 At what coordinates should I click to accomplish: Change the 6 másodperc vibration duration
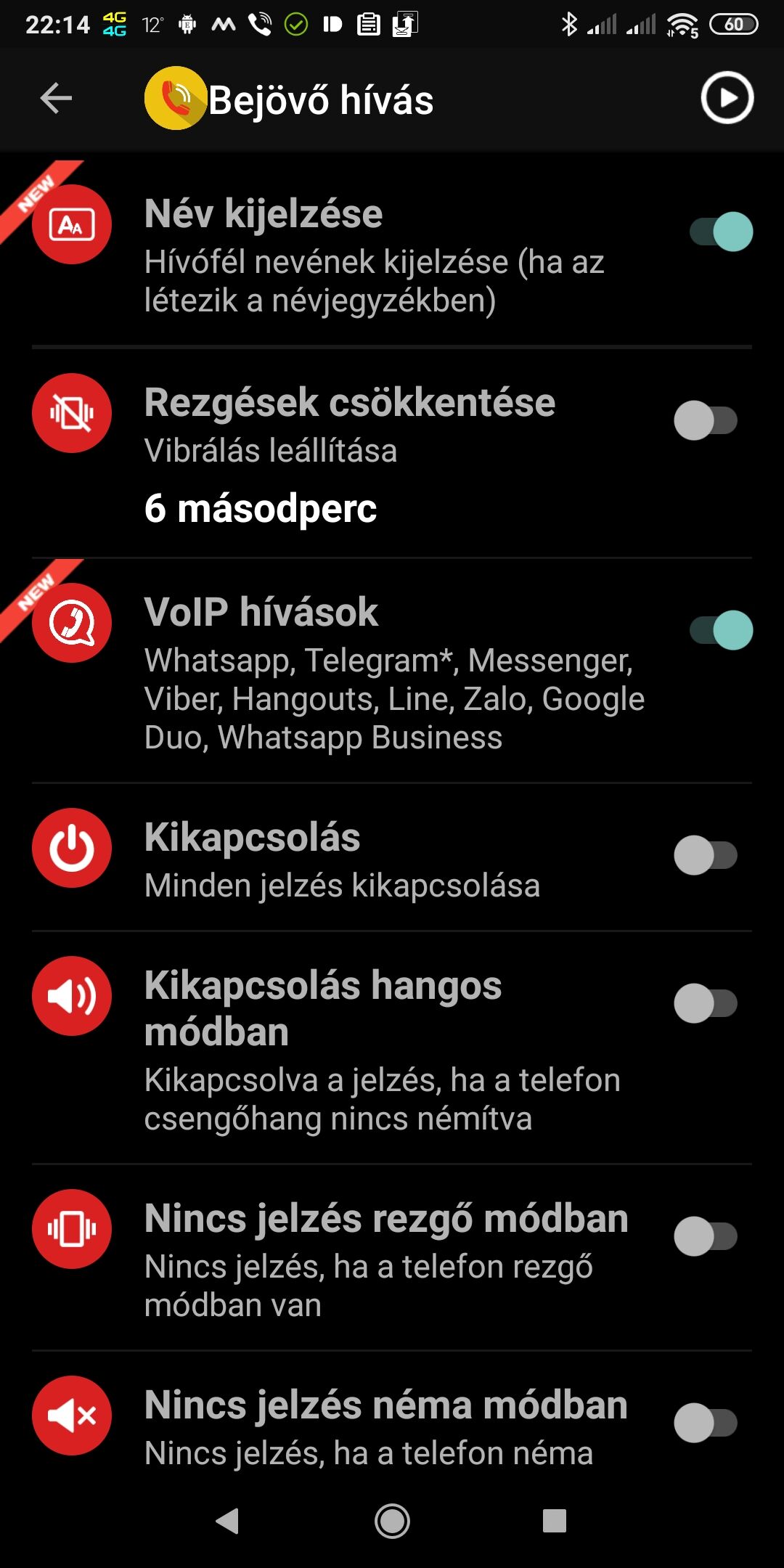(261, 508)
